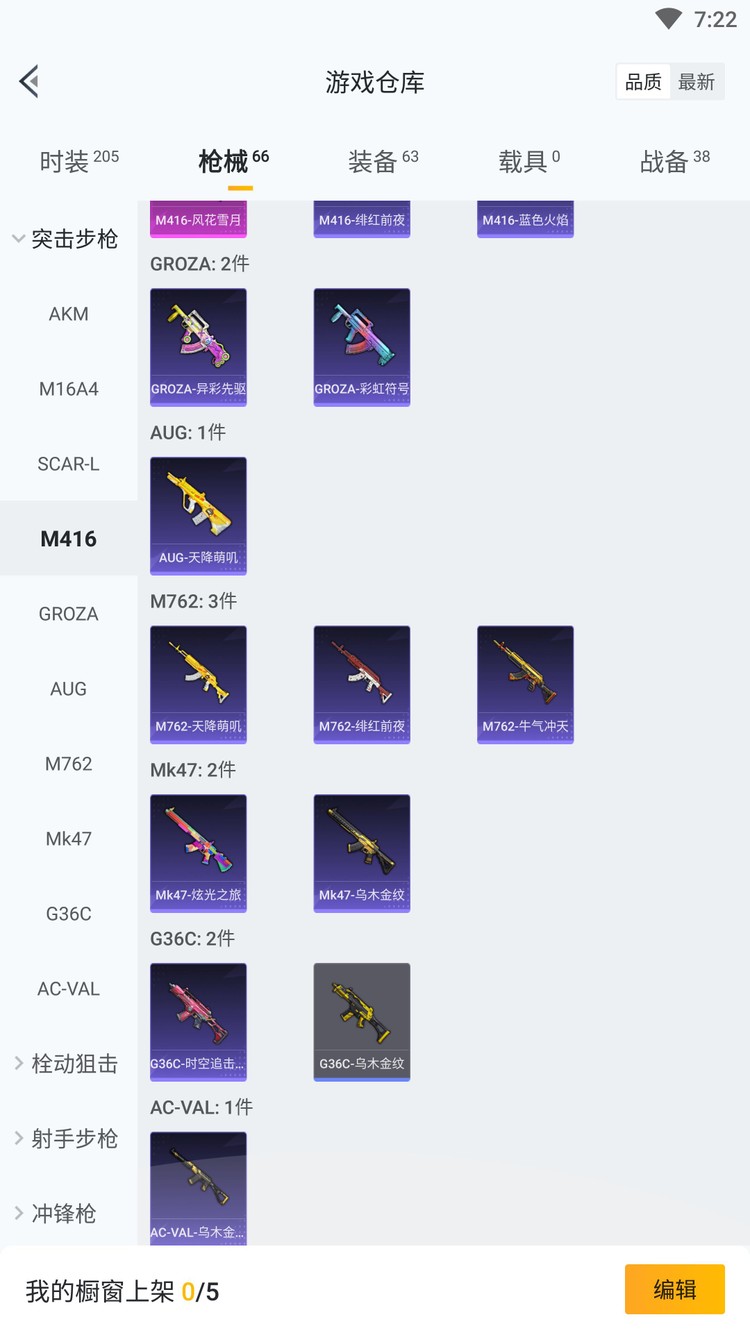Sort inventory by 品质
Viewport: 750px width, 1333px height.
coord(643,82)
